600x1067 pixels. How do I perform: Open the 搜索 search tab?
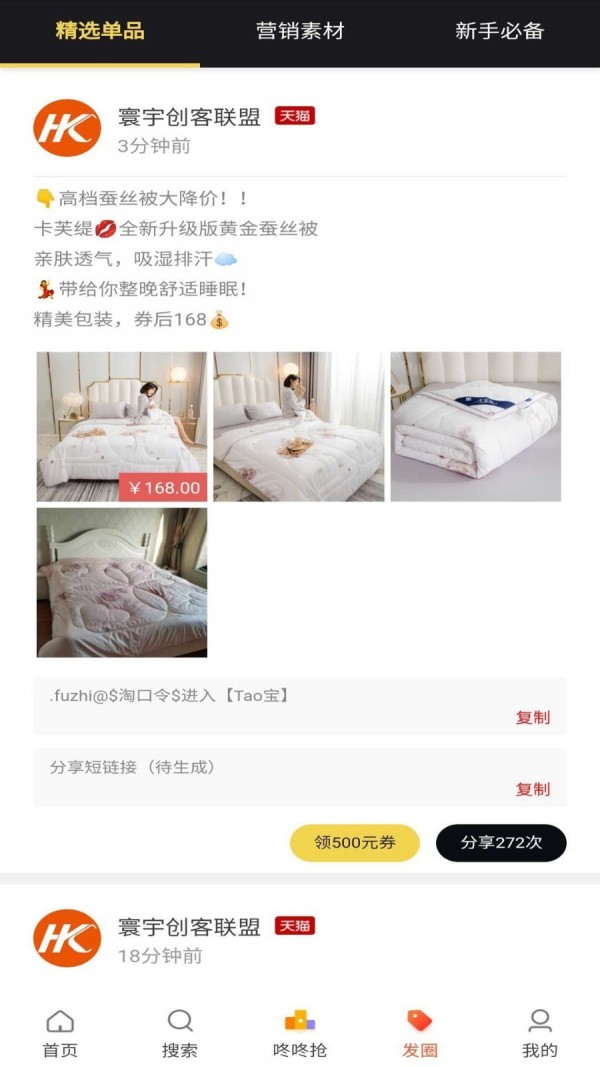tap(180, 1033)
